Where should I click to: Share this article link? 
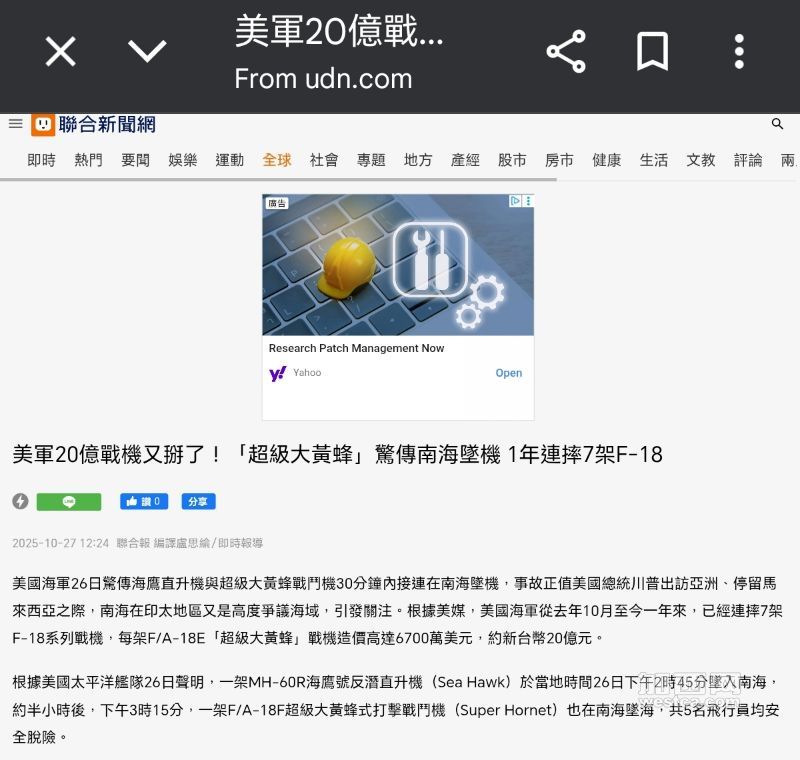point(566,51)
